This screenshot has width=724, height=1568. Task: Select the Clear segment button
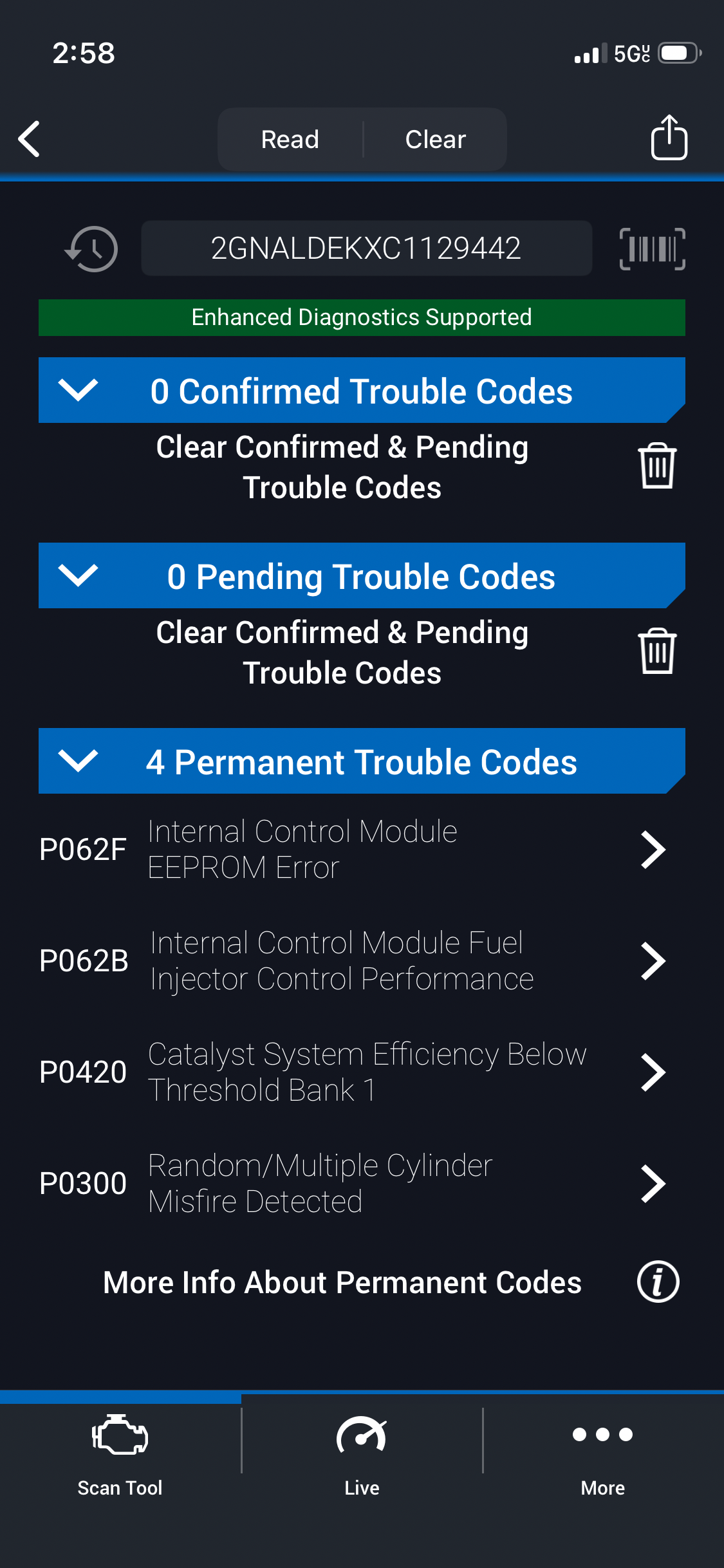click(435, 139)
